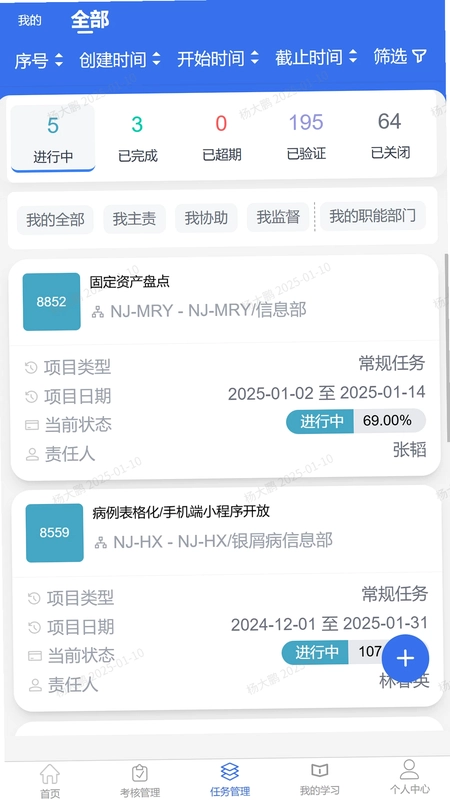This screenshot has width=450, height=800.
Task: Go to the 首页 tab
Action: point(50,781)
